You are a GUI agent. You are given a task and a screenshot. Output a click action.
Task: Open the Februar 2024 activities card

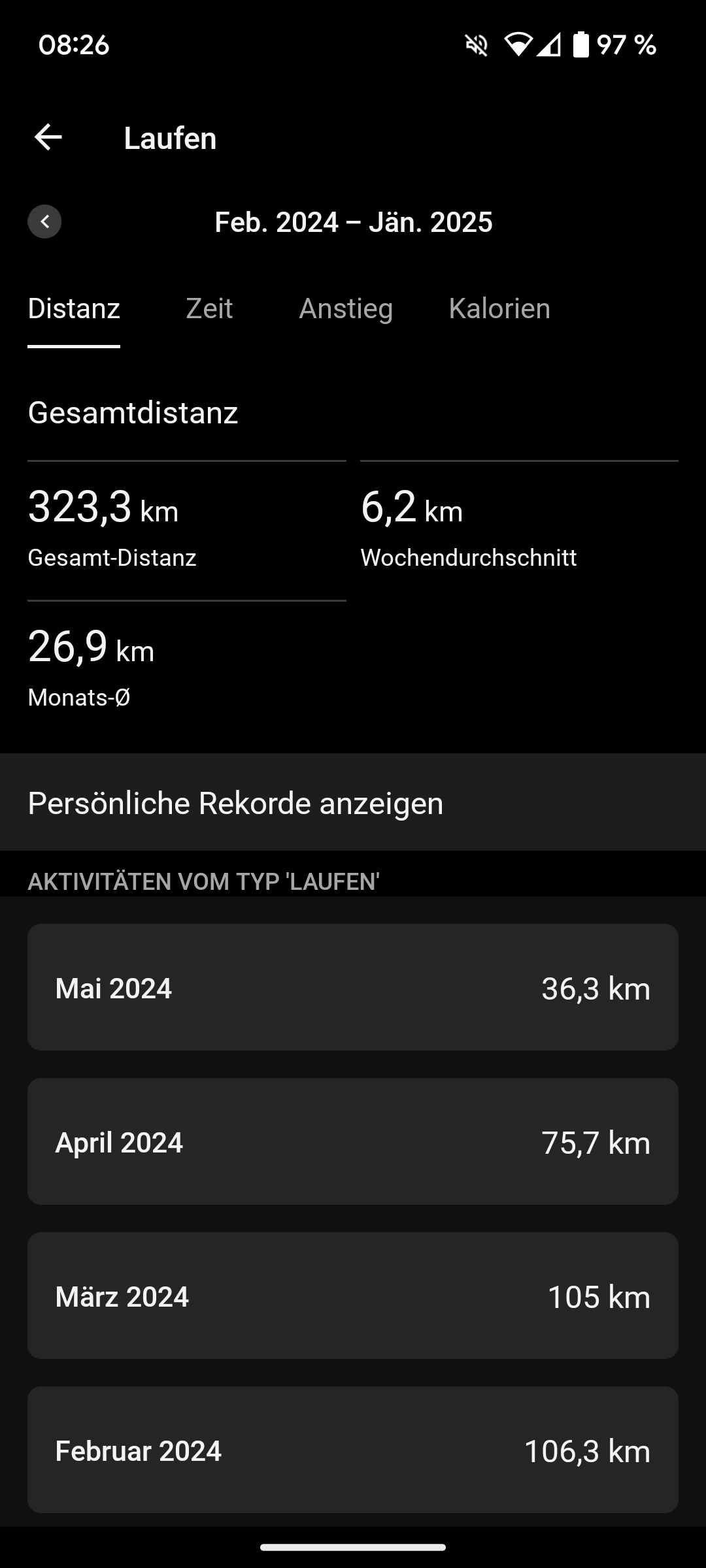[353, 1450]
